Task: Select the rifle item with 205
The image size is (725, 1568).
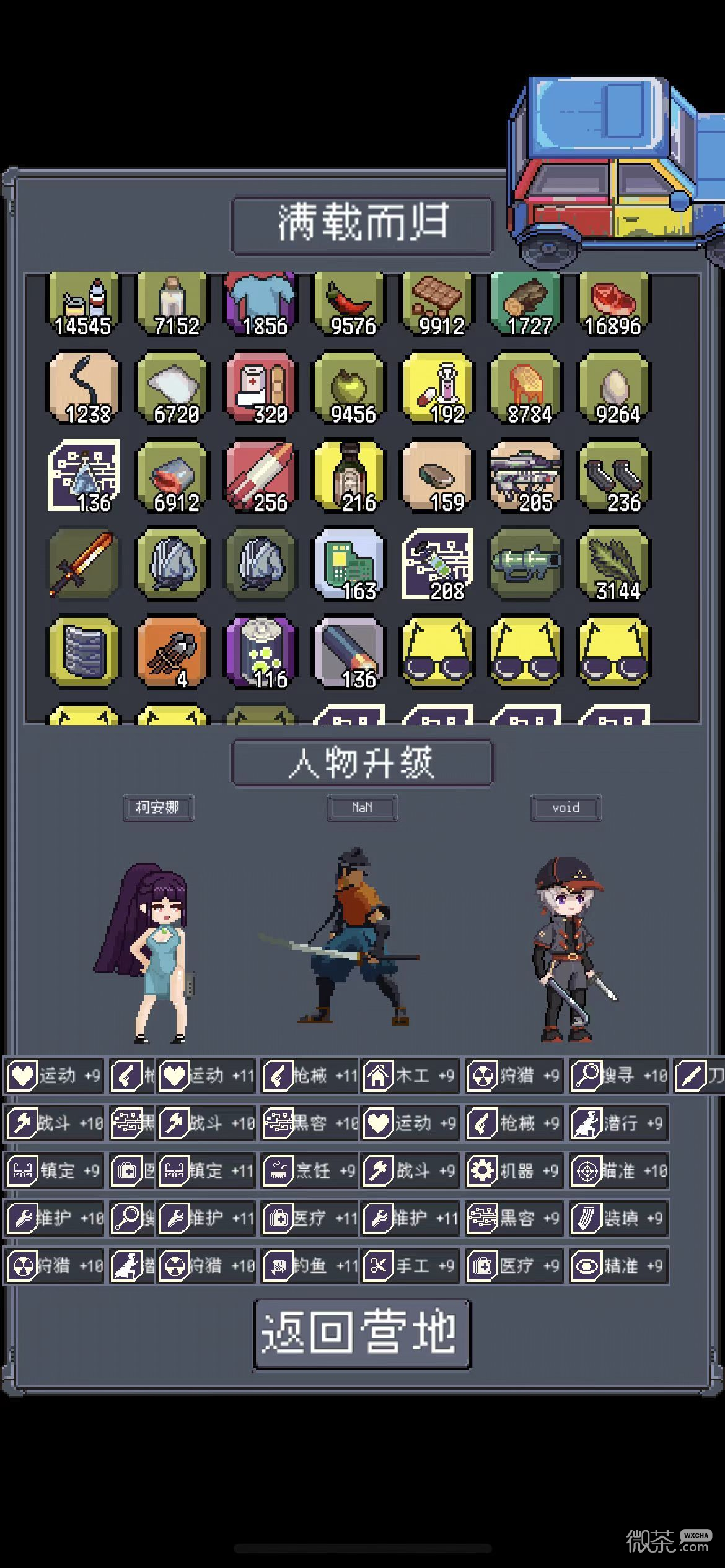Action: (x=525, y=477)
